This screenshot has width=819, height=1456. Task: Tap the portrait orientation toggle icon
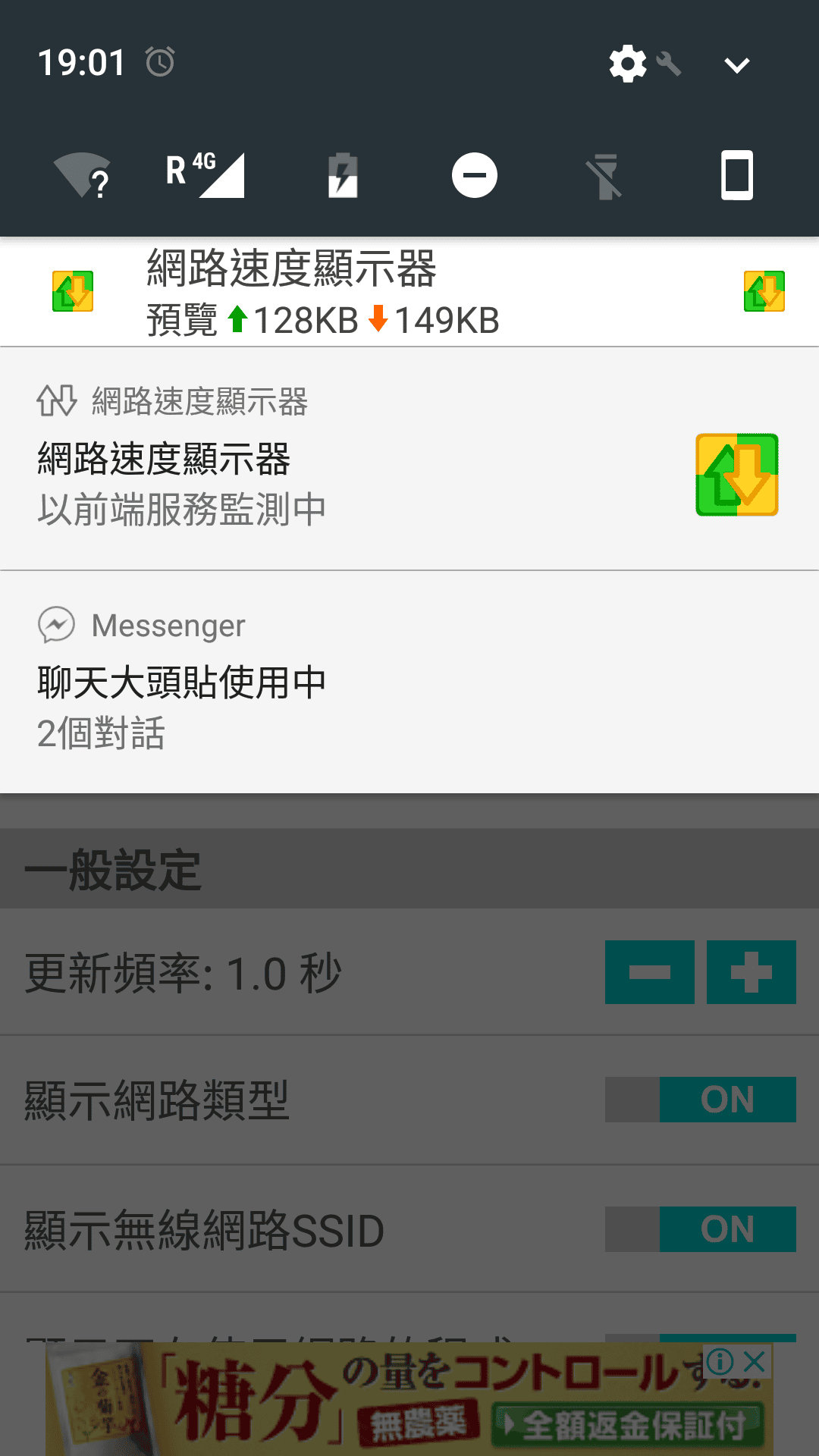coord(738,174)
